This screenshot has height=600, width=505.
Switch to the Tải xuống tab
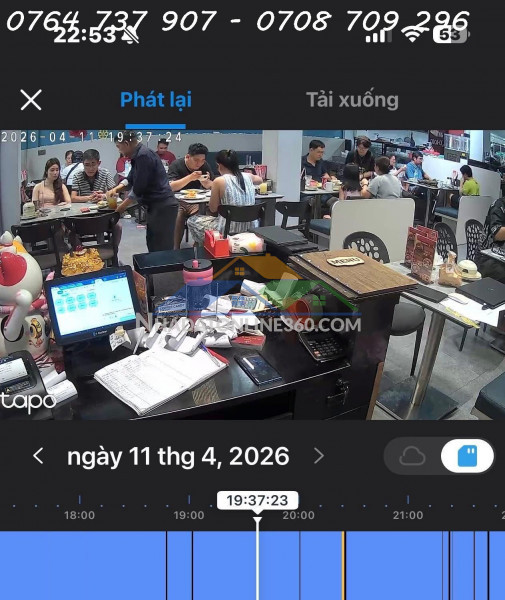pos(352,100)
